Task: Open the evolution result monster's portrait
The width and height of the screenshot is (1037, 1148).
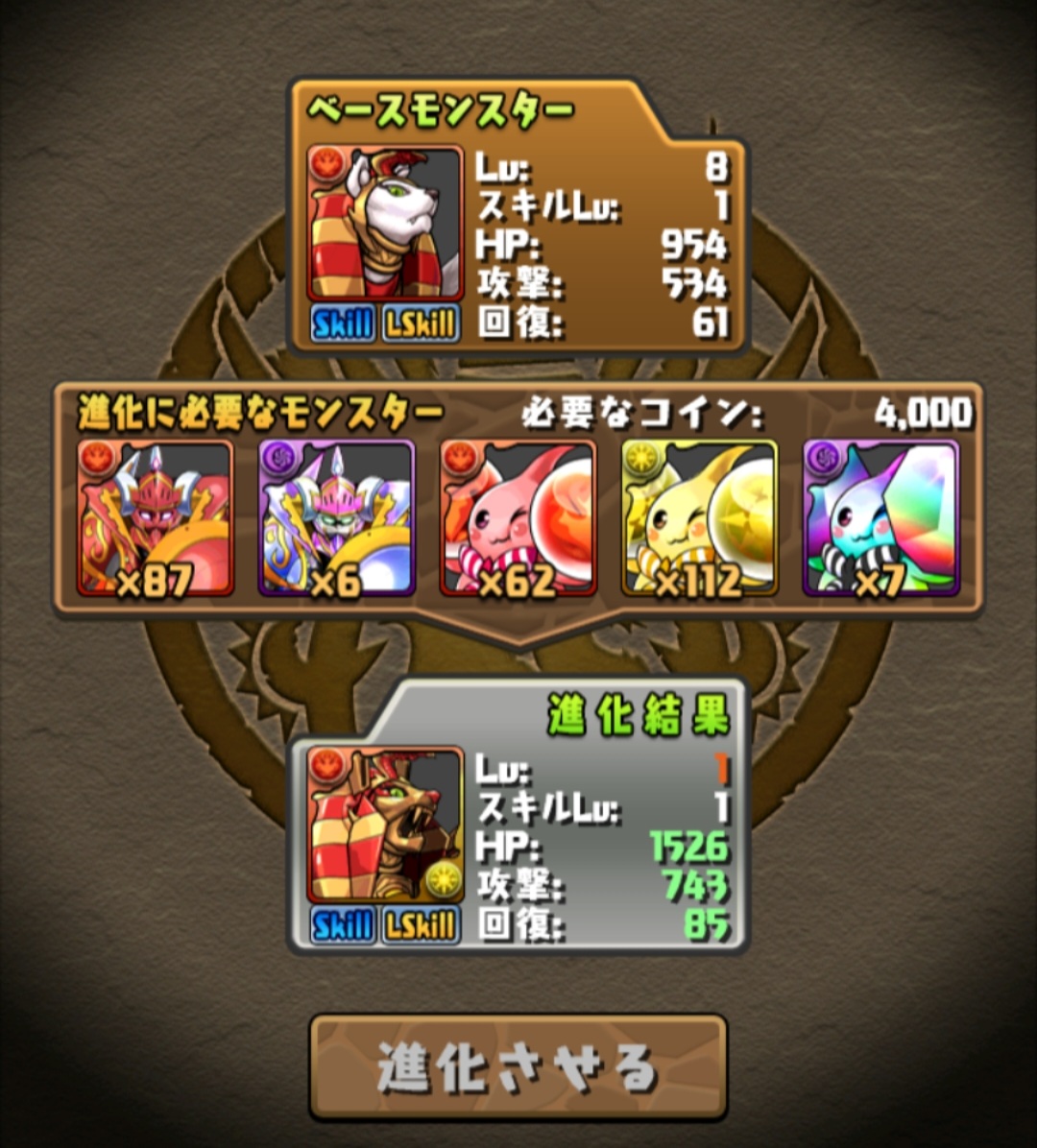Action: 385,825
